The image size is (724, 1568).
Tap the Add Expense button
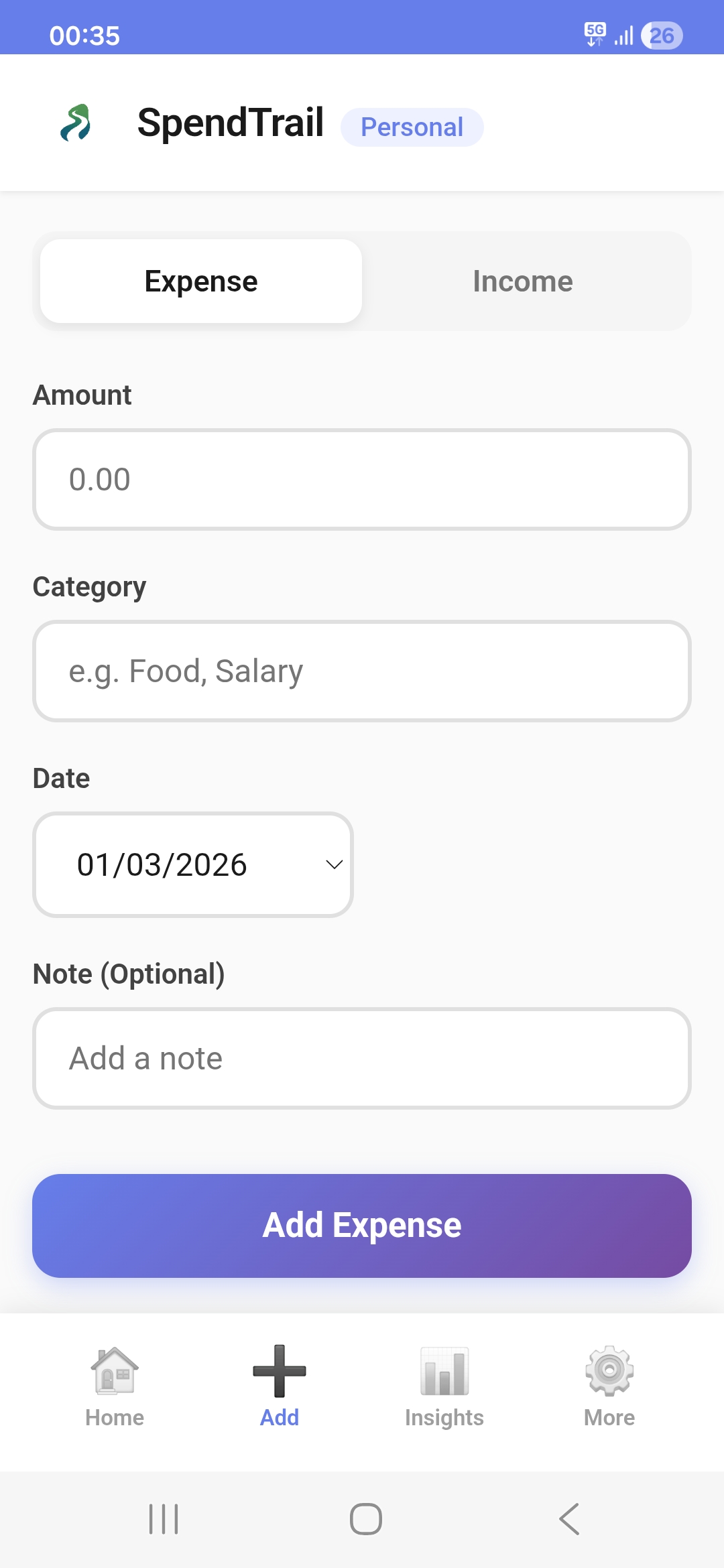pos(362,1224)
